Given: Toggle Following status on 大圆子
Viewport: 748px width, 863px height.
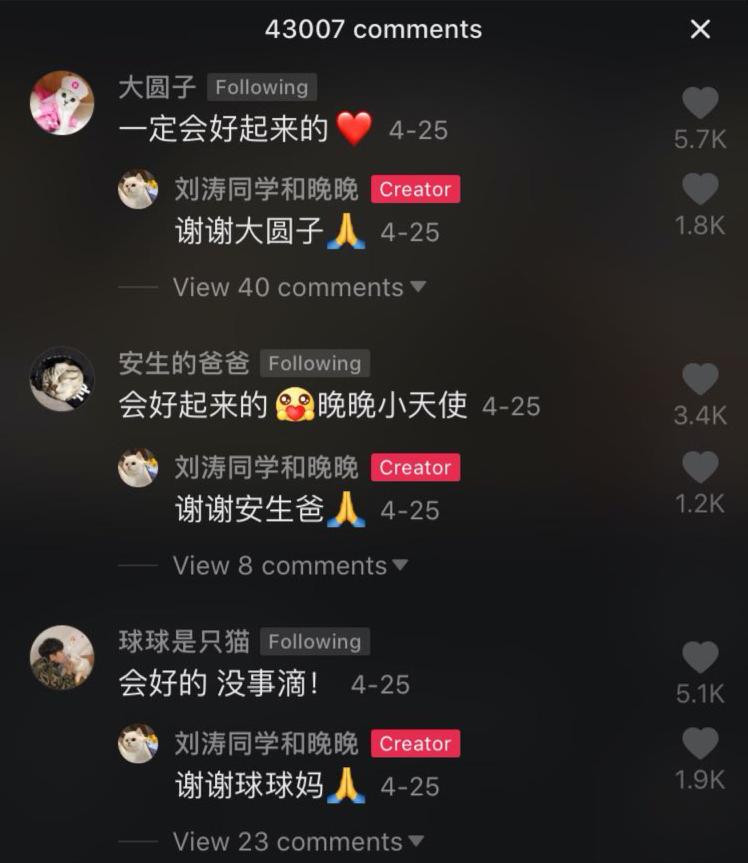Looking at the screenshot, I should [x=261, y=87].
